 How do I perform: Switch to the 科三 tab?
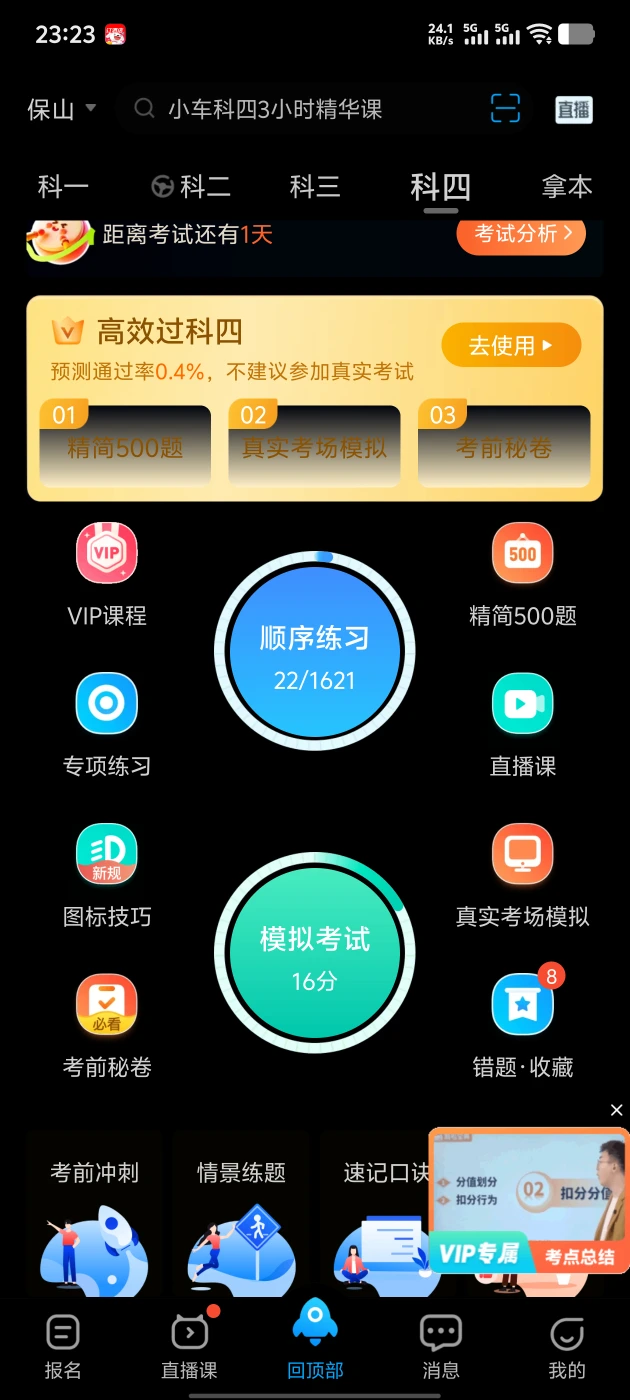(x=315, y=187)
